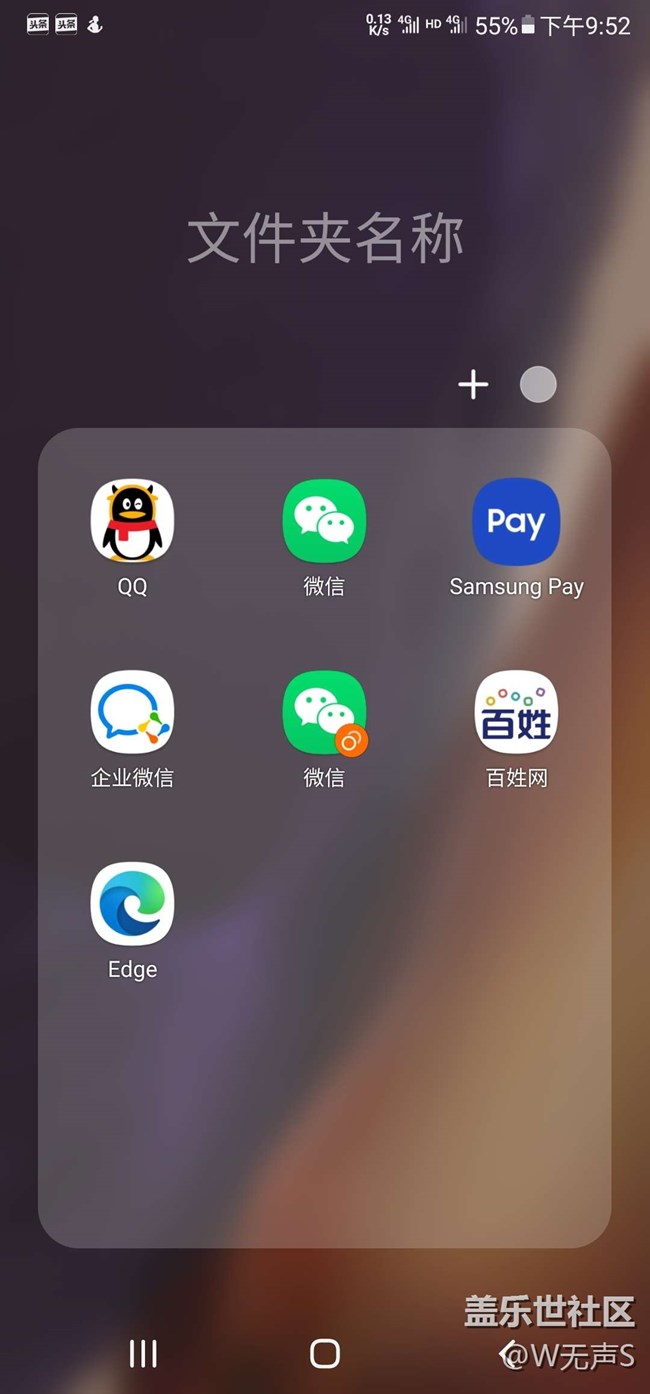Open recent apps from navigation bar
Image resolution: width=650 pixels, height=1394 pixels.
(x=143, y=1354)
